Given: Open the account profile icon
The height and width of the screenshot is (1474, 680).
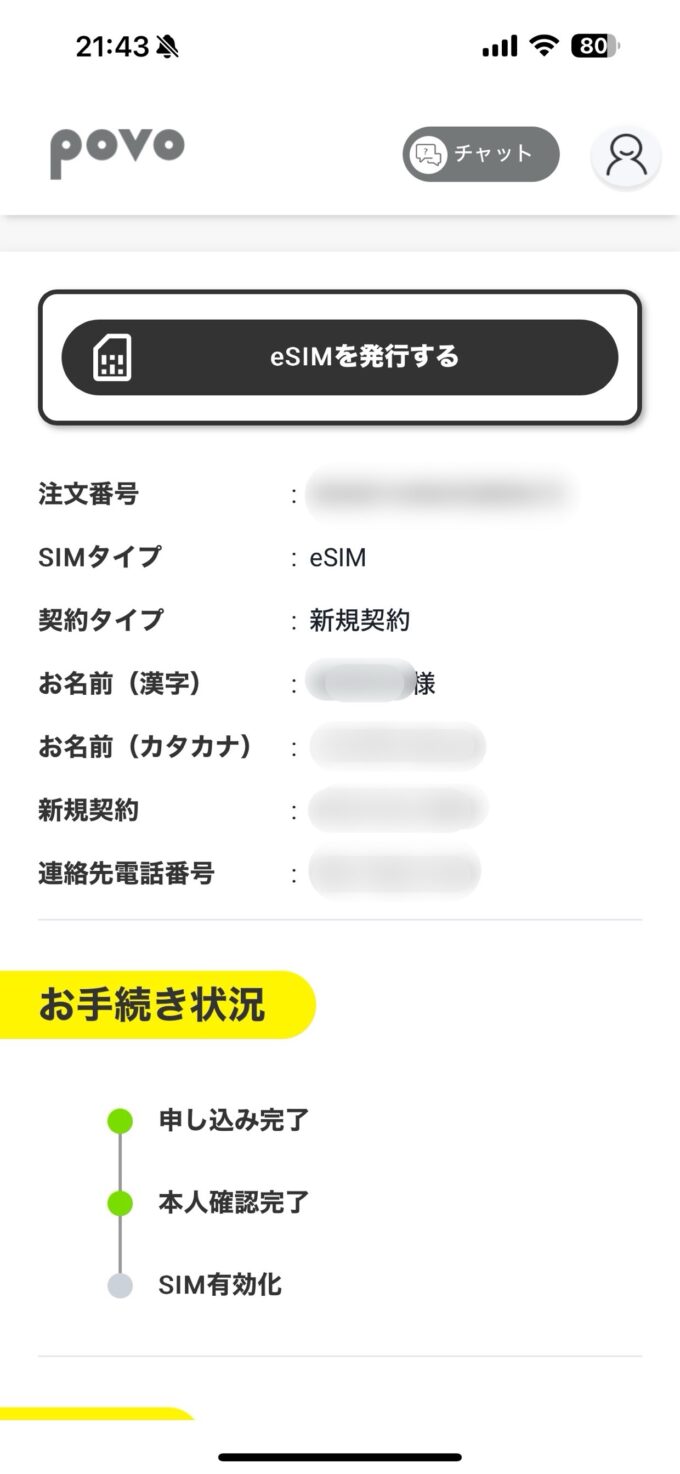Looking at the screenshot, I should click(626, 155).
